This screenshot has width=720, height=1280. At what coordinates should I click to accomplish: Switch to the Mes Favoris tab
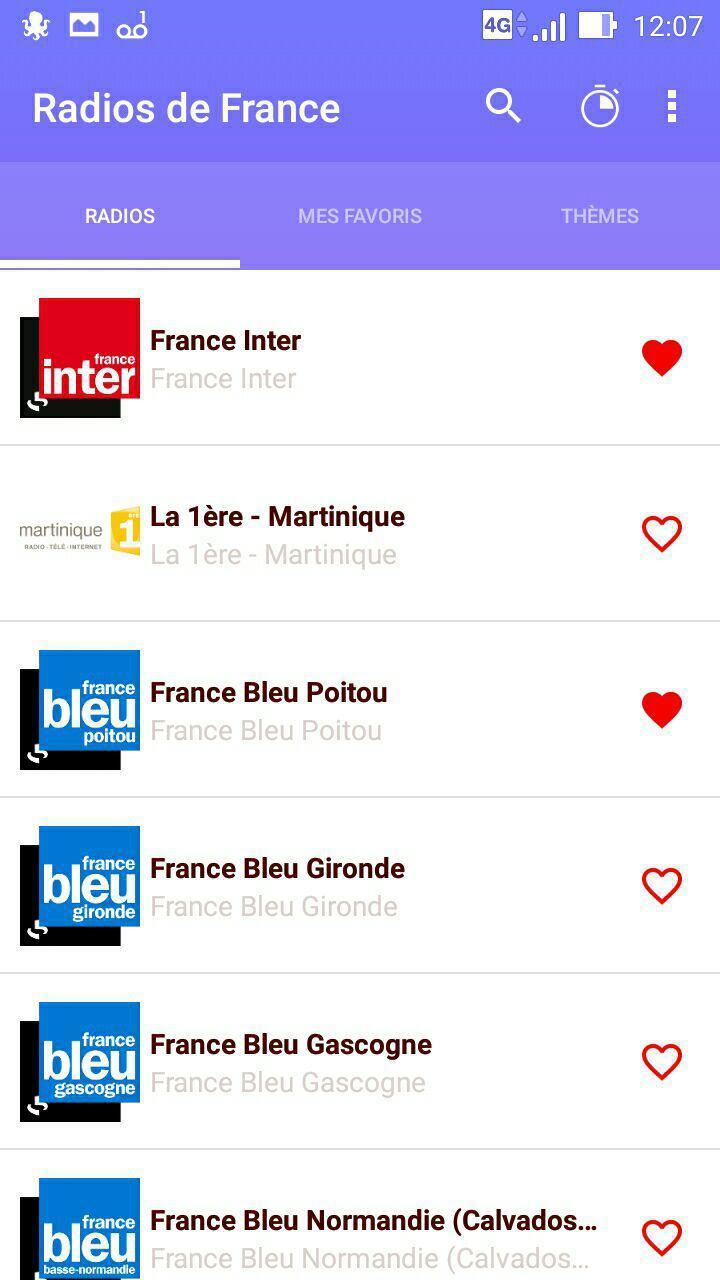(360, 216)
